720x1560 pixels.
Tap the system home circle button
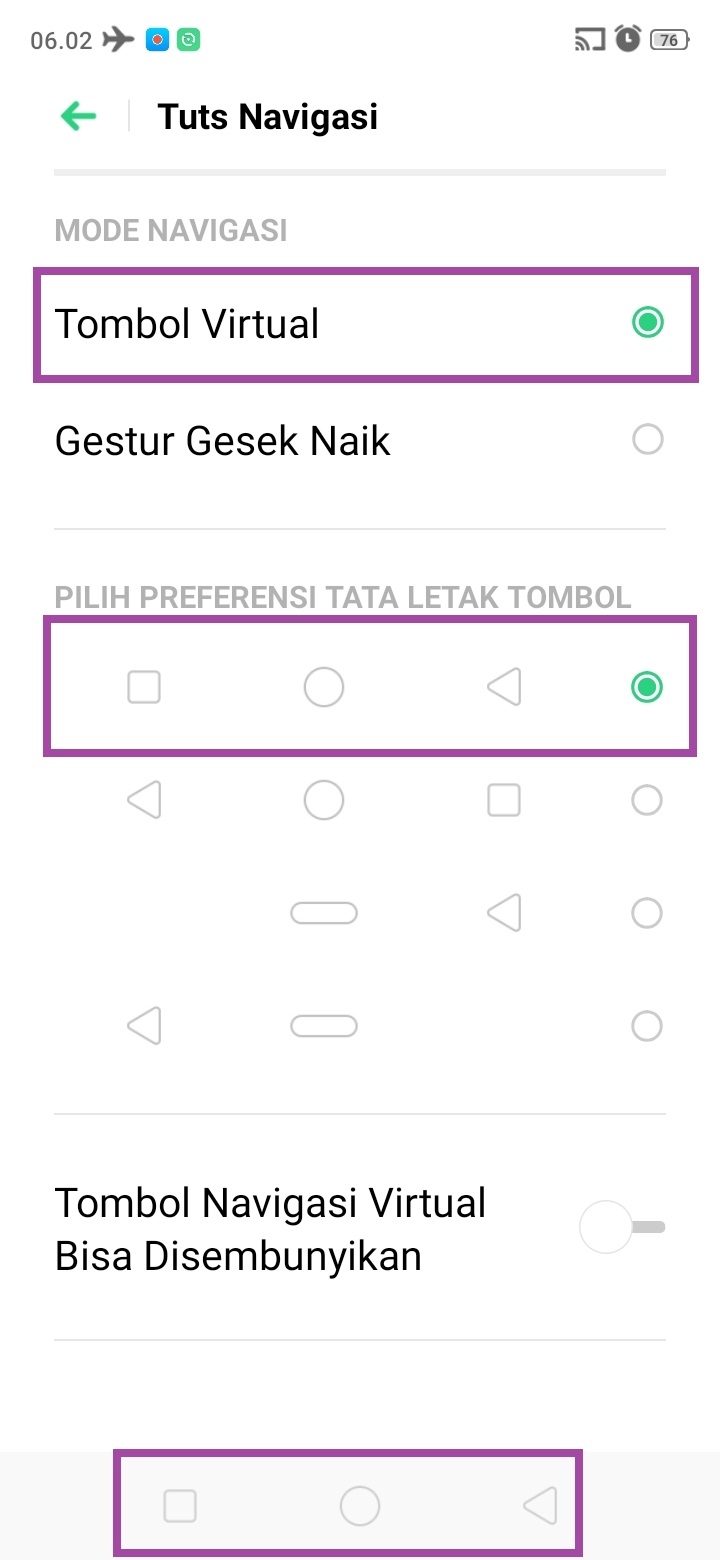[359, 1506]
